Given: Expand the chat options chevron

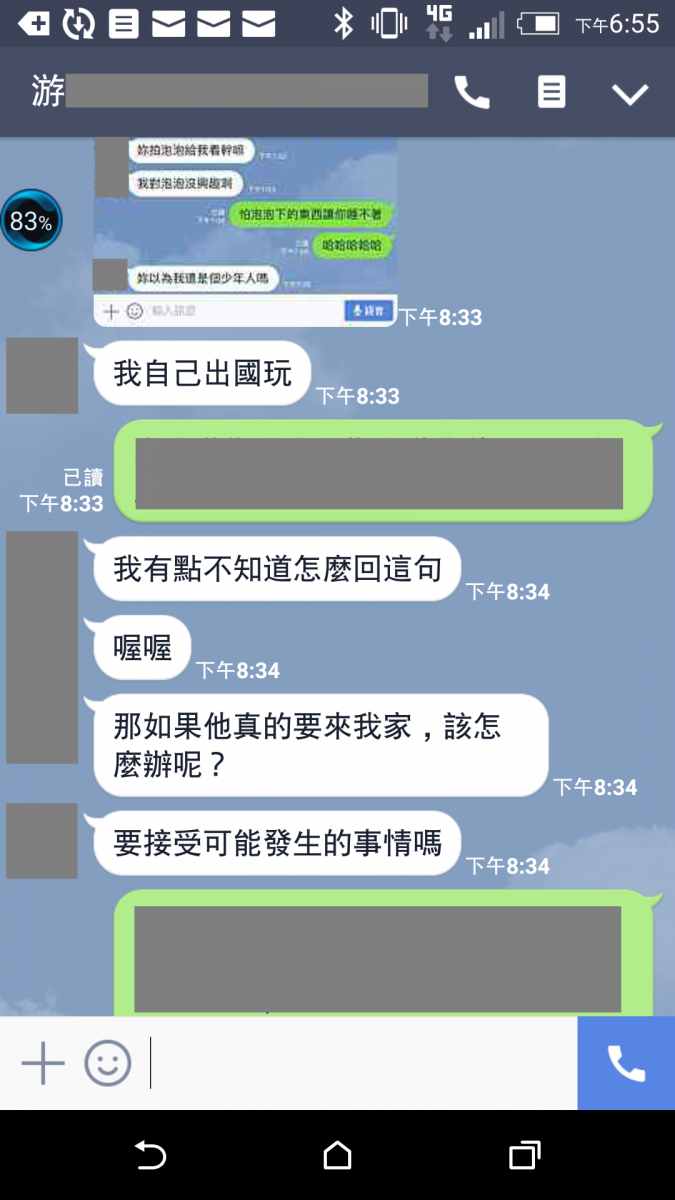Looking at the screenshot, I should coord(630,94).
